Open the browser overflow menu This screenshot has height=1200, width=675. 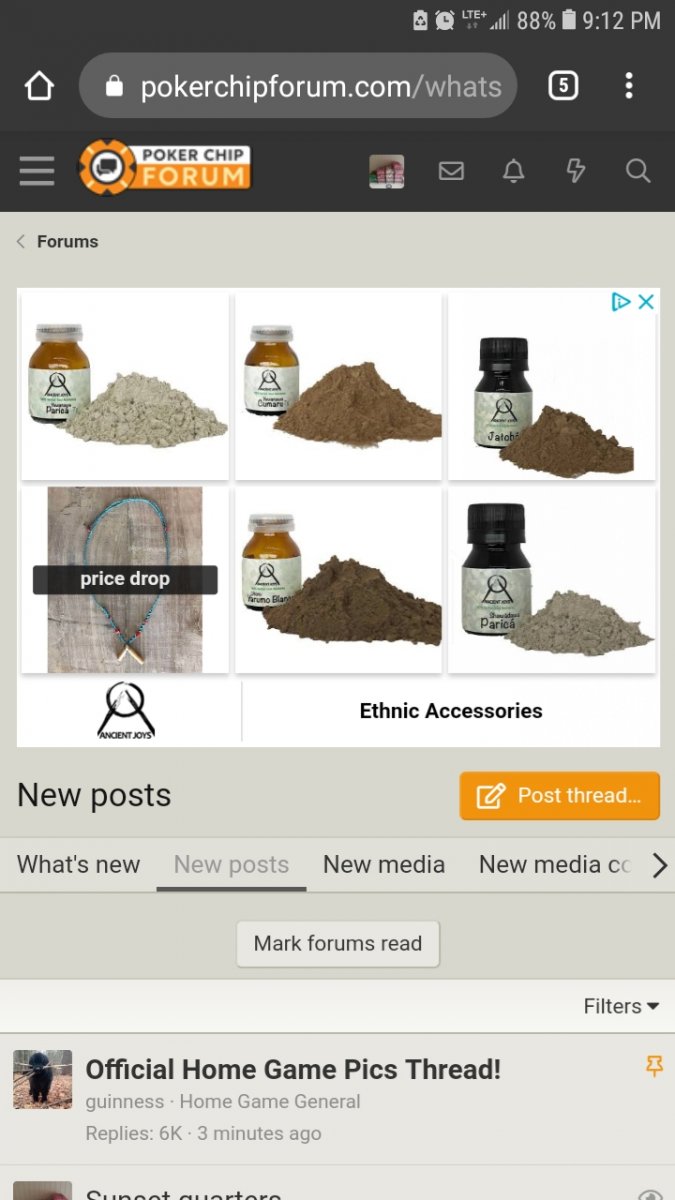point(629,86)
